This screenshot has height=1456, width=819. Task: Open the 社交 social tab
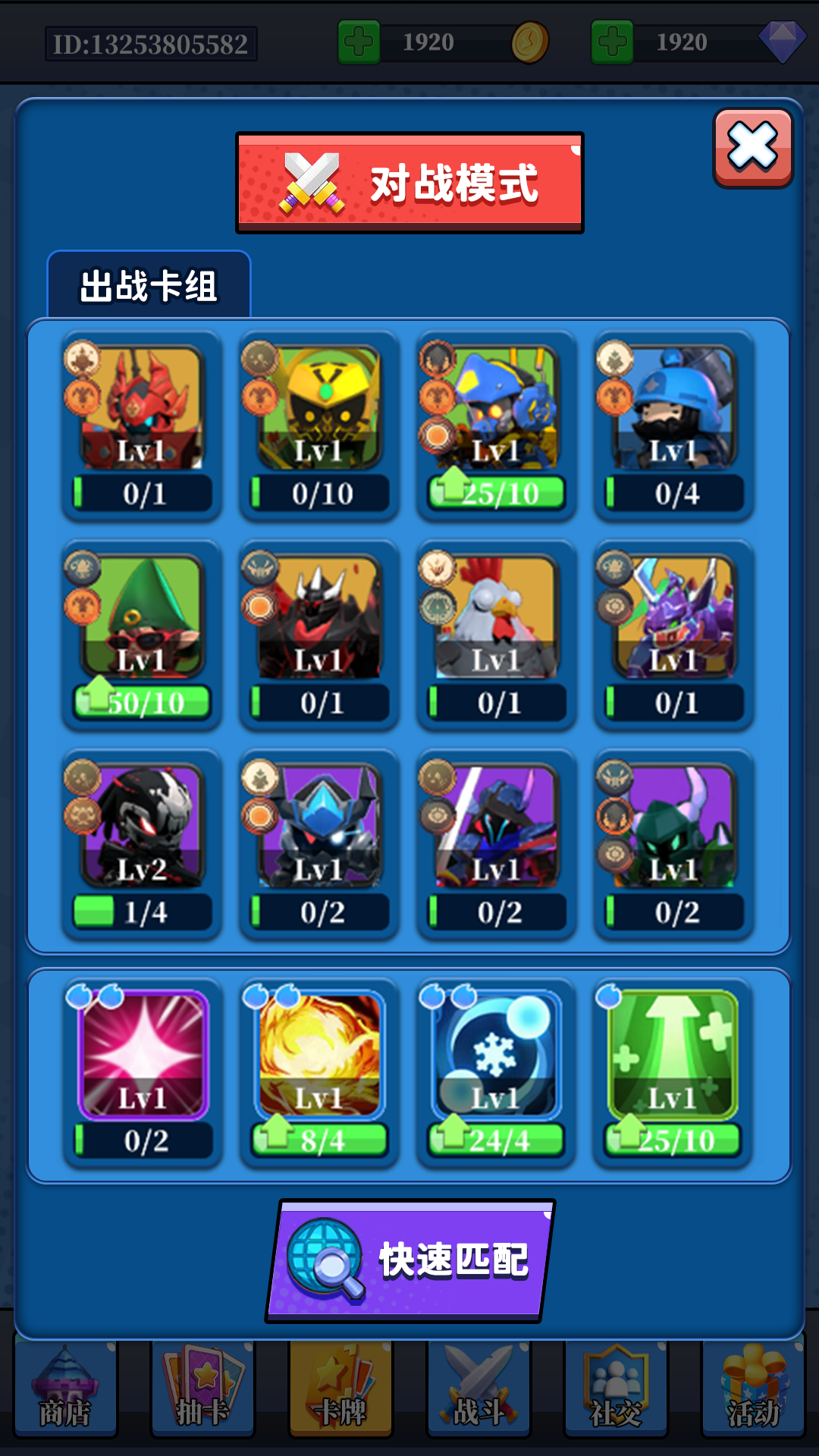[x=616, y=1389]
